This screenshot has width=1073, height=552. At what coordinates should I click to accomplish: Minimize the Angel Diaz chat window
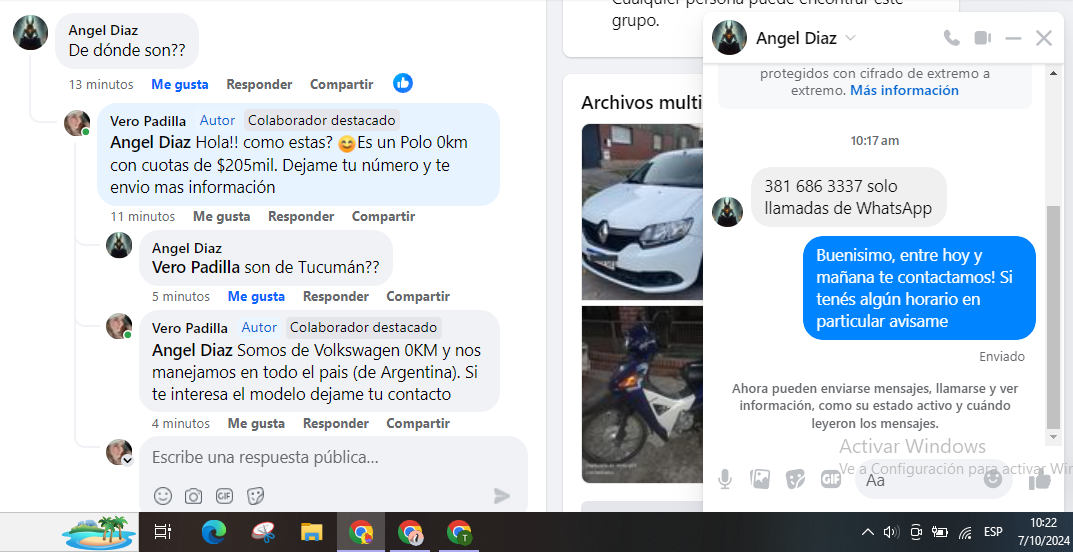point(1013,38)
